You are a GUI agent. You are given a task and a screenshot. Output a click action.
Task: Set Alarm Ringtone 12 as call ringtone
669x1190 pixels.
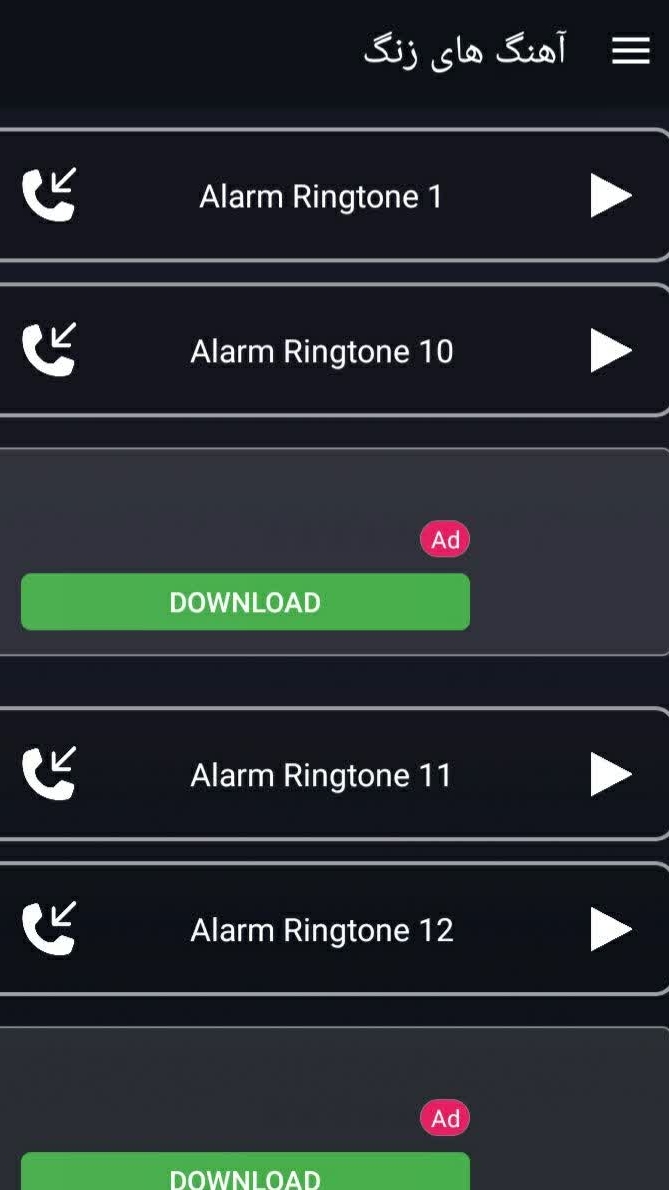(49, 928)
